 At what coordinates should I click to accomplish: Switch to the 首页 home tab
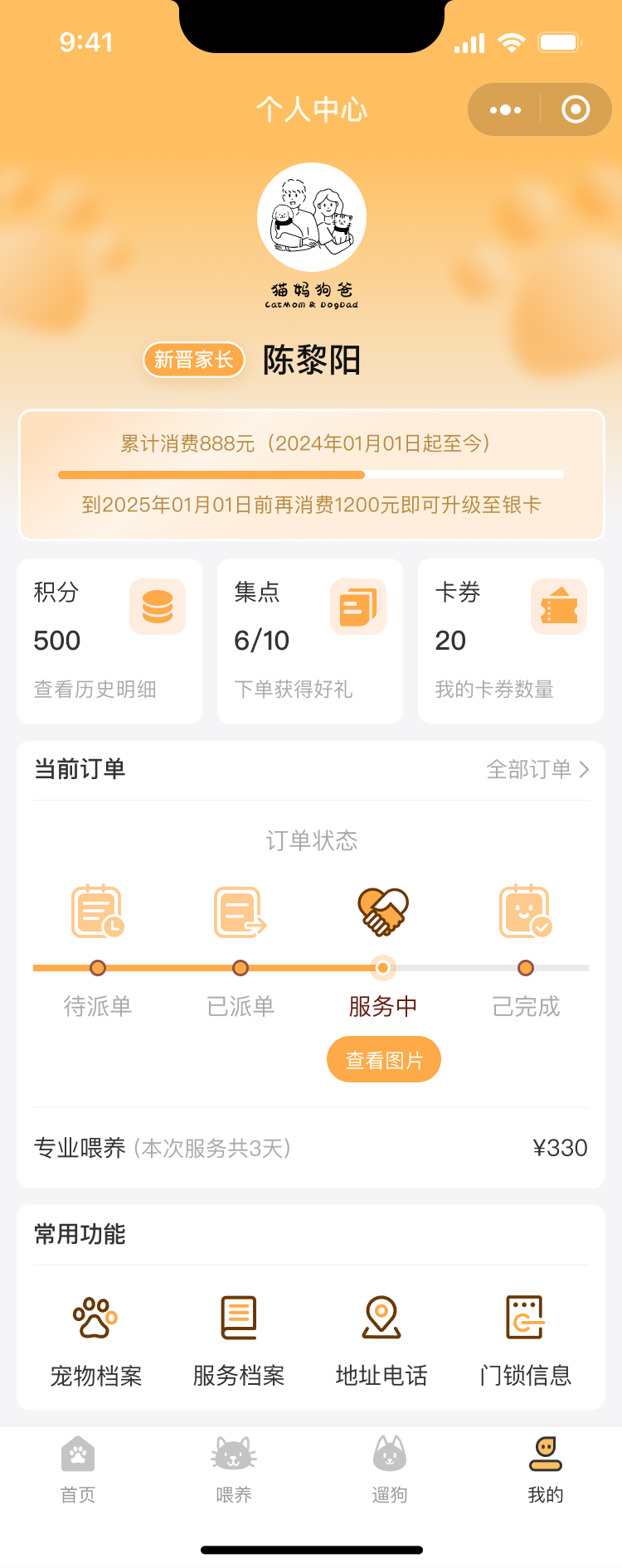(78, 1470)
